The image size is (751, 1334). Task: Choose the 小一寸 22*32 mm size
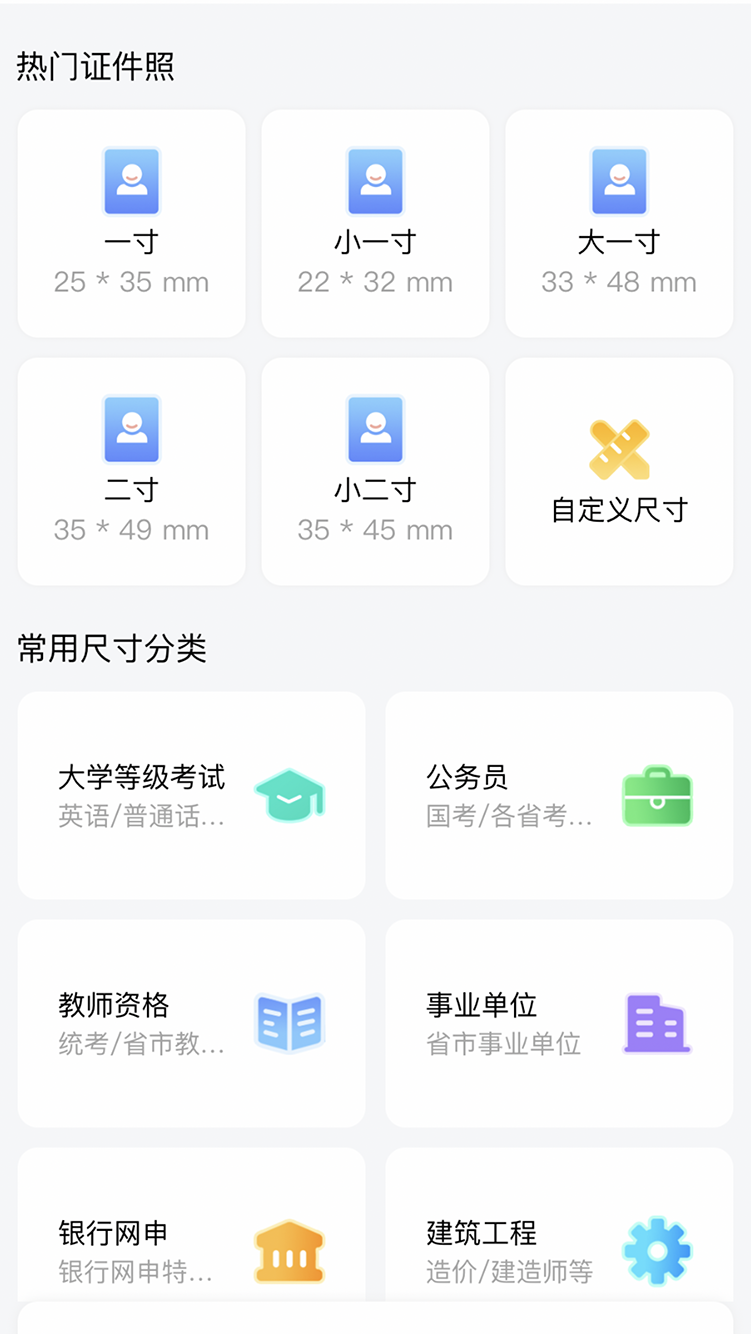[375, 224]
